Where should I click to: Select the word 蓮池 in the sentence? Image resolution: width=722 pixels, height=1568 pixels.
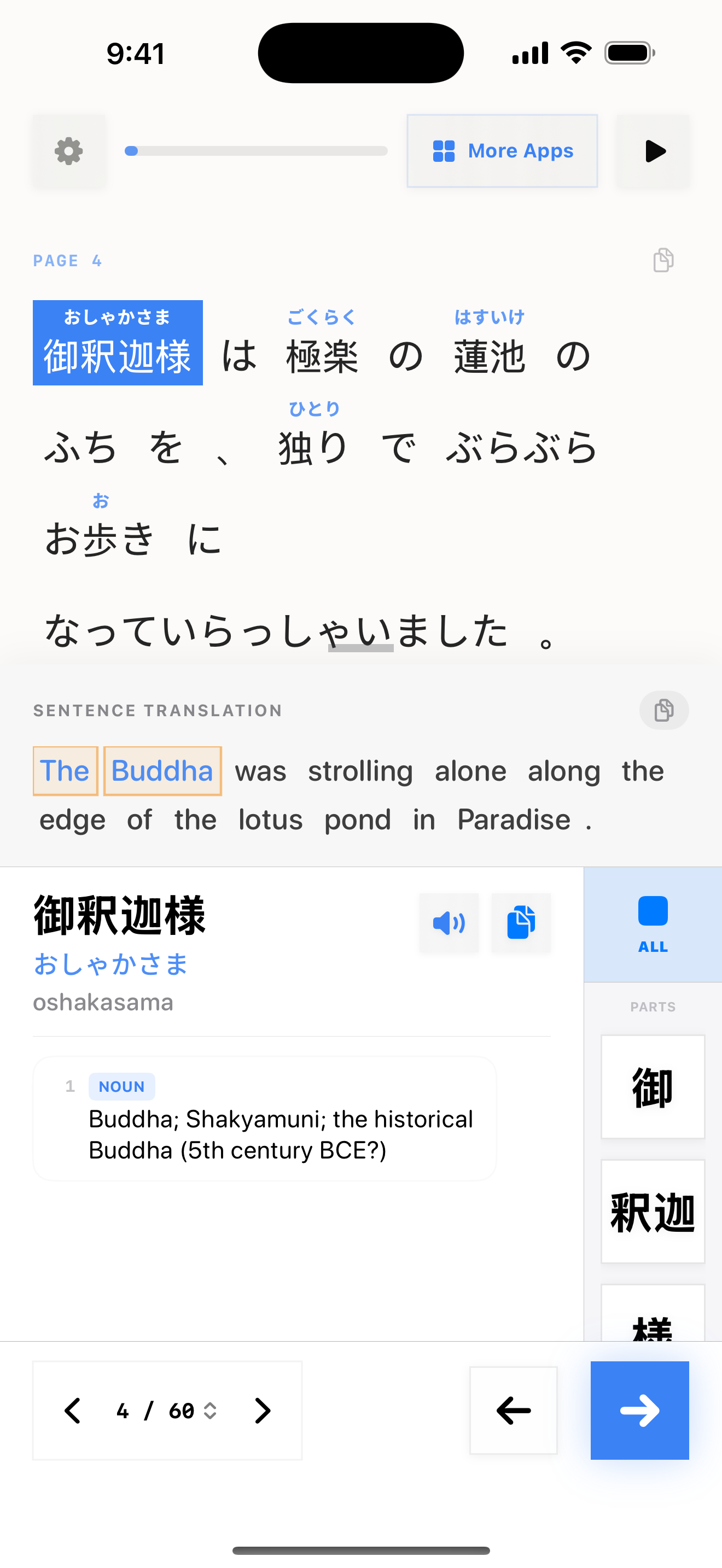point(490,355)
